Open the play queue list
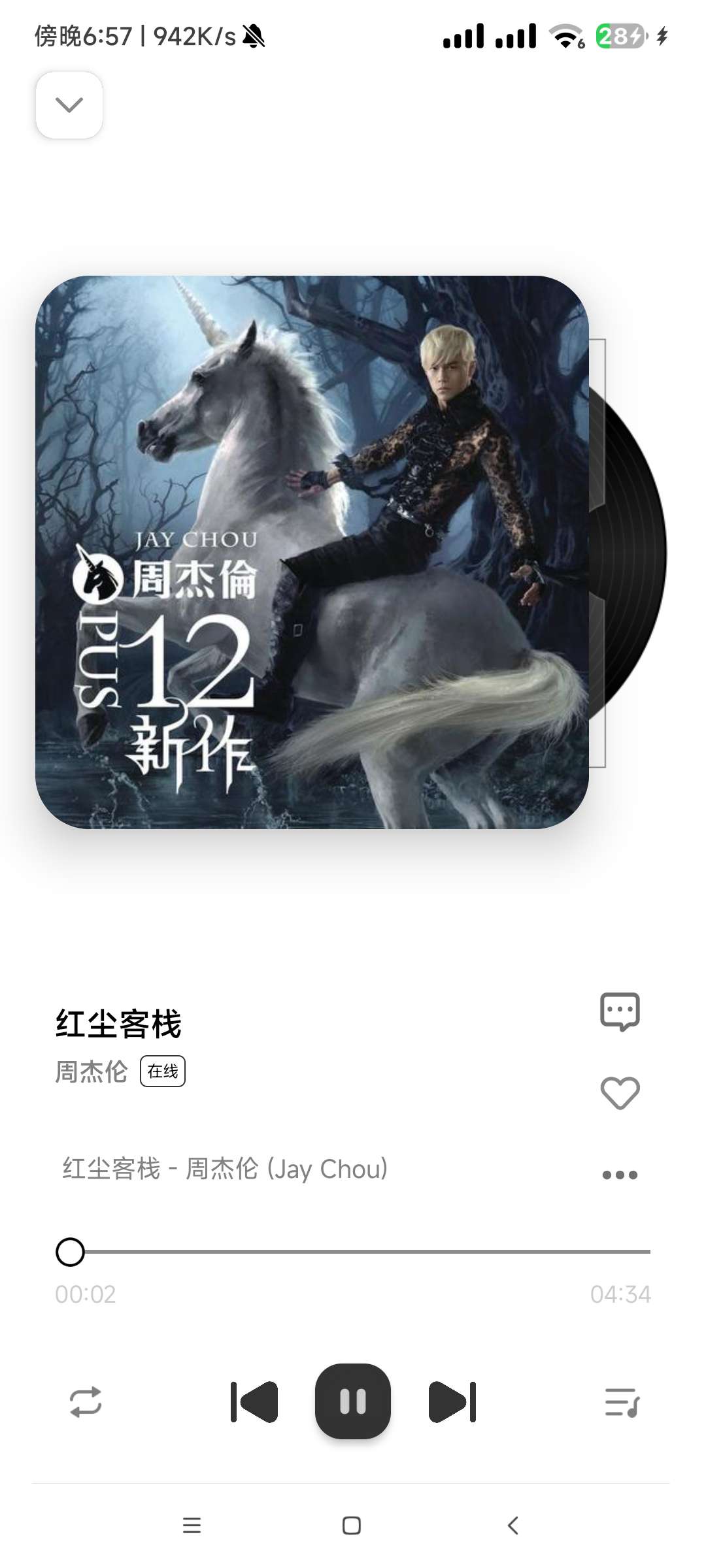The height and width of the screenshot is (1568, 706). (622, 1402)
